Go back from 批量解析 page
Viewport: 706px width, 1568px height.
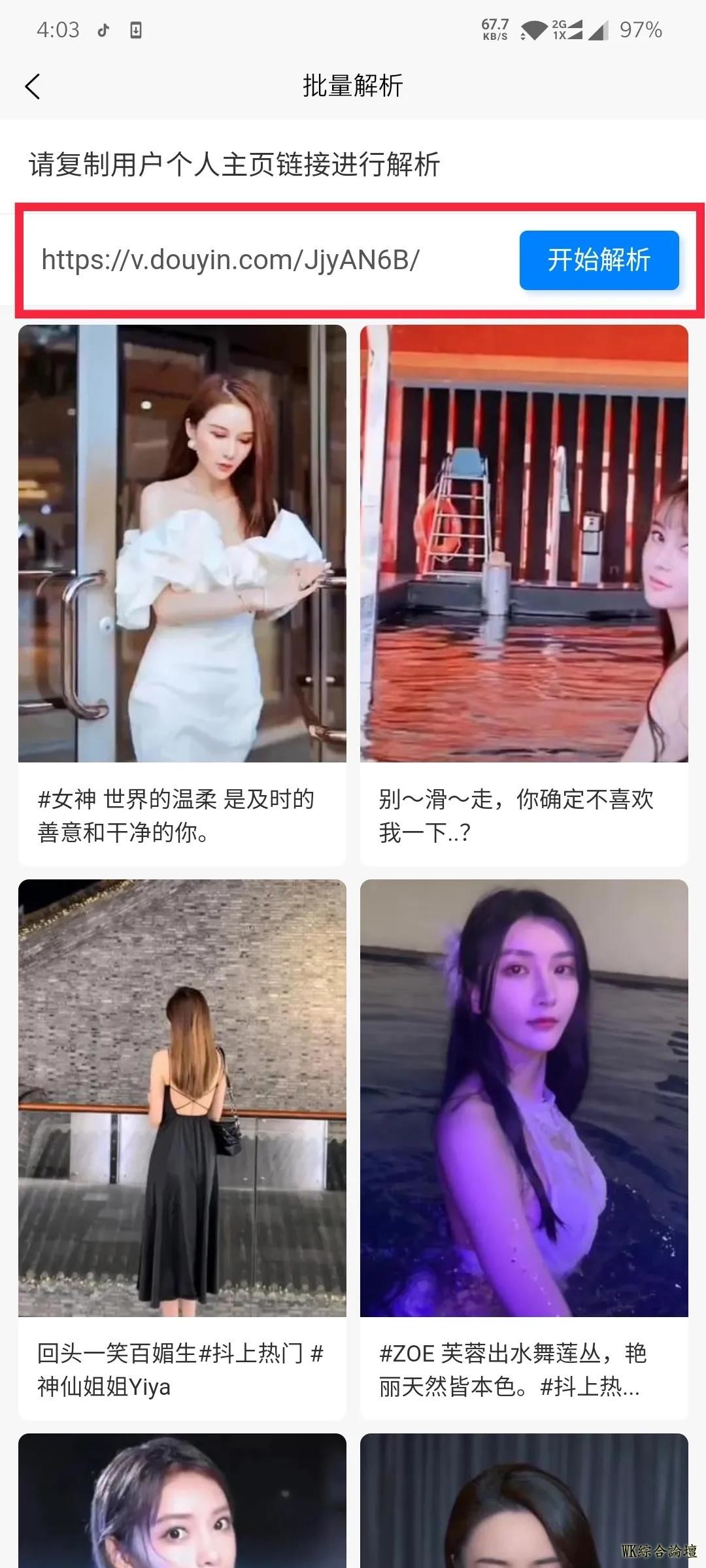coord(33,86)
